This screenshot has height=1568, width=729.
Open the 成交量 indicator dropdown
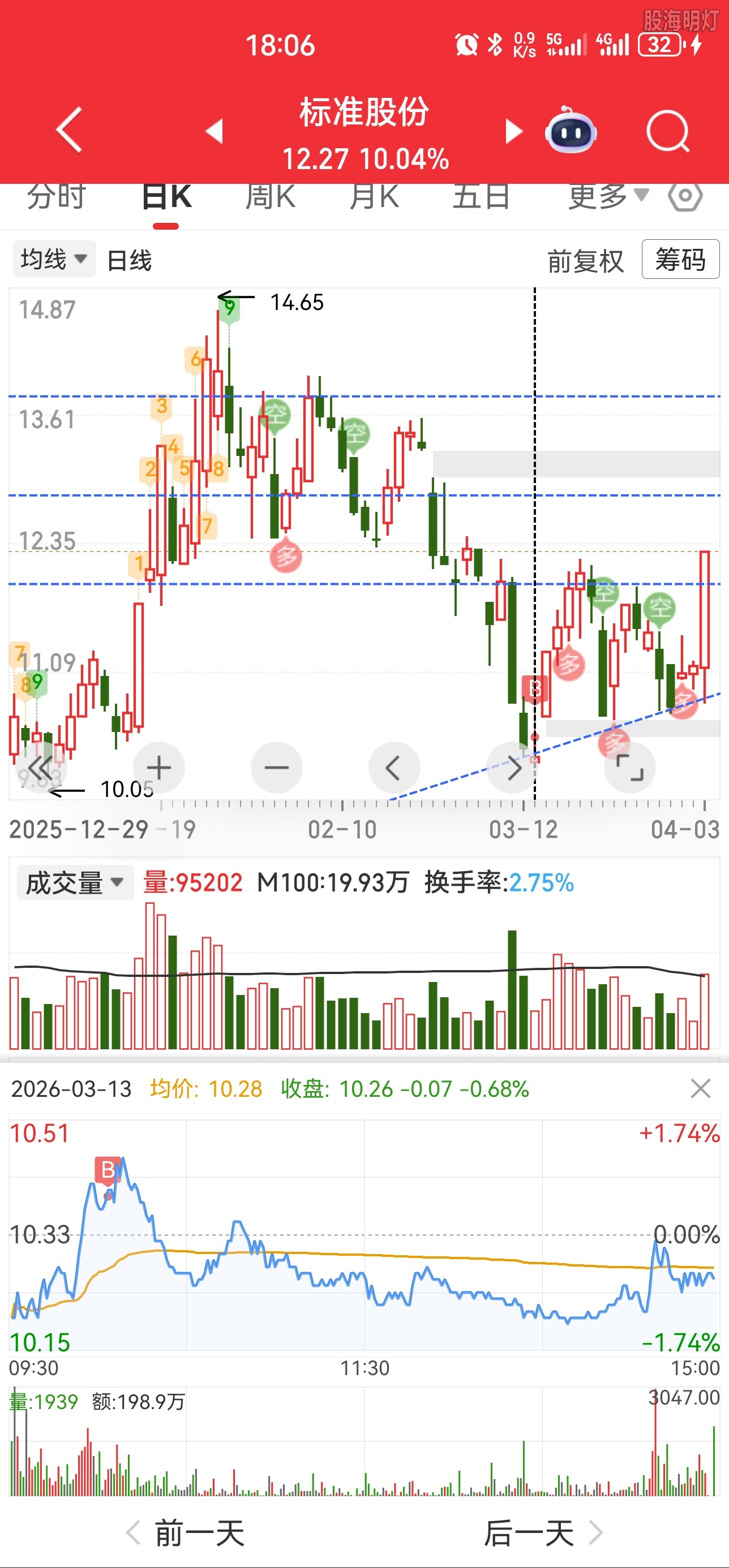[x=74, y=883]
